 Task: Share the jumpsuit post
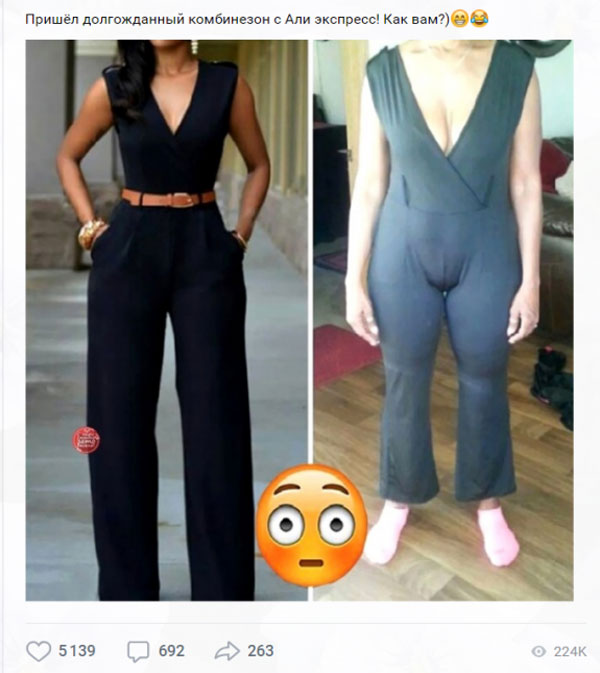tap(228, 651)
